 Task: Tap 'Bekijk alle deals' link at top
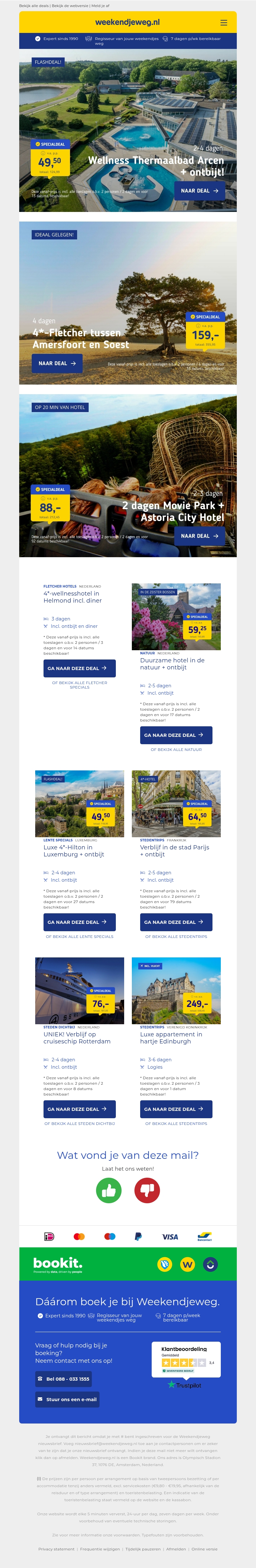pyautogui.click(x=34, y=5)
